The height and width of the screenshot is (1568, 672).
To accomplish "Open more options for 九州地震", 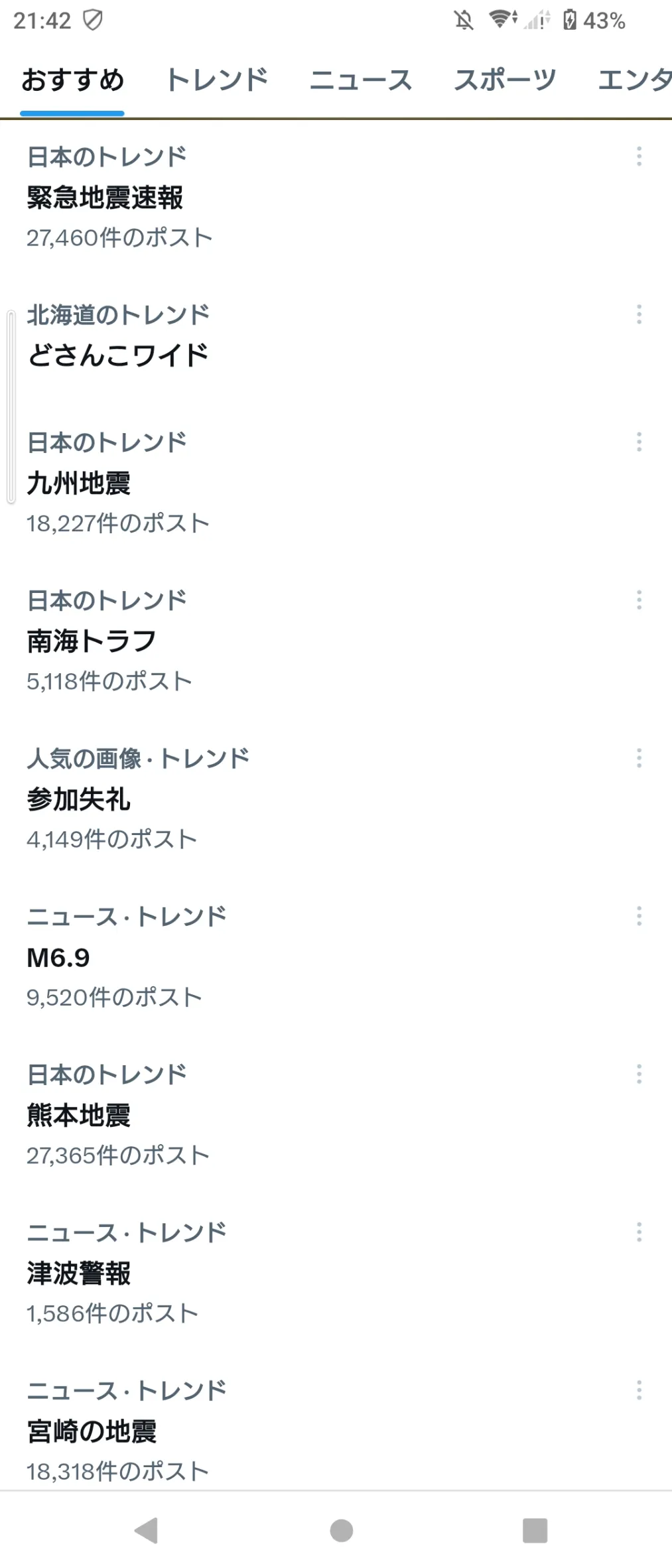I will click(x=639, y=442).
